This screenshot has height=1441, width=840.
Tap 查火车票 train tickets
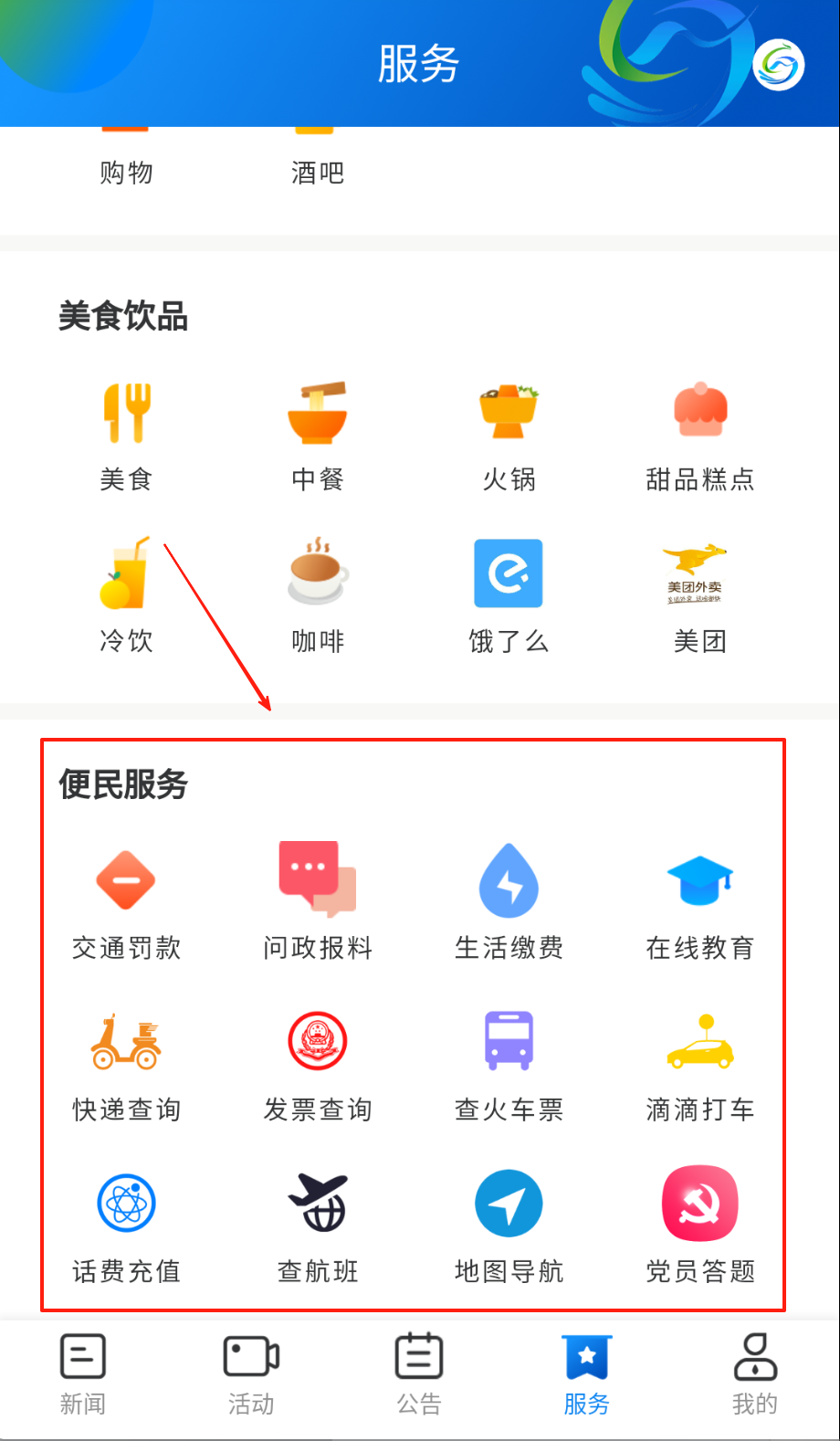(509, 1063)
